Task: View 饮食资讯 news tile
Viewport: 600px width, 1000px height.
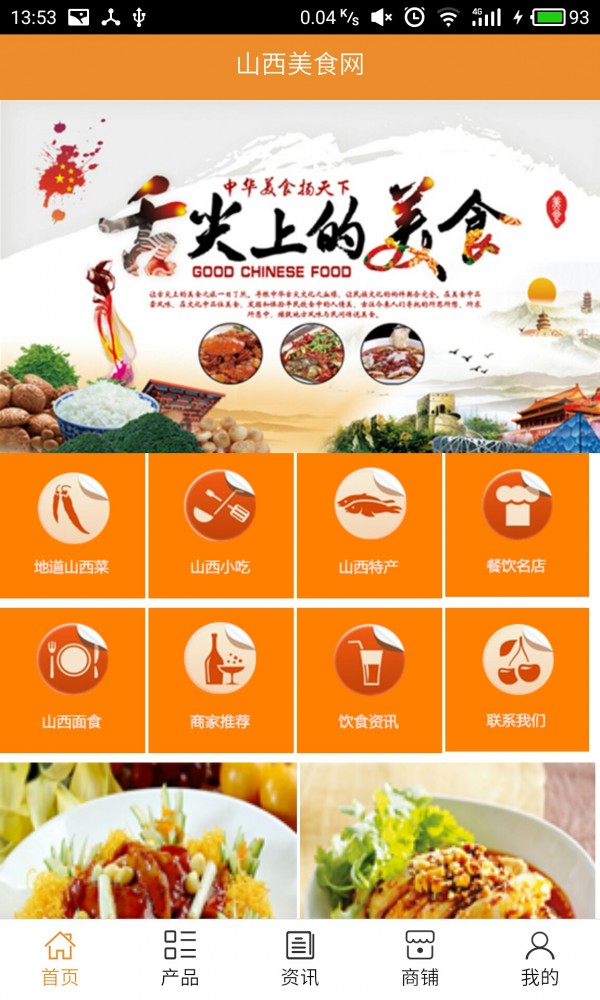Action: (369, 680)
